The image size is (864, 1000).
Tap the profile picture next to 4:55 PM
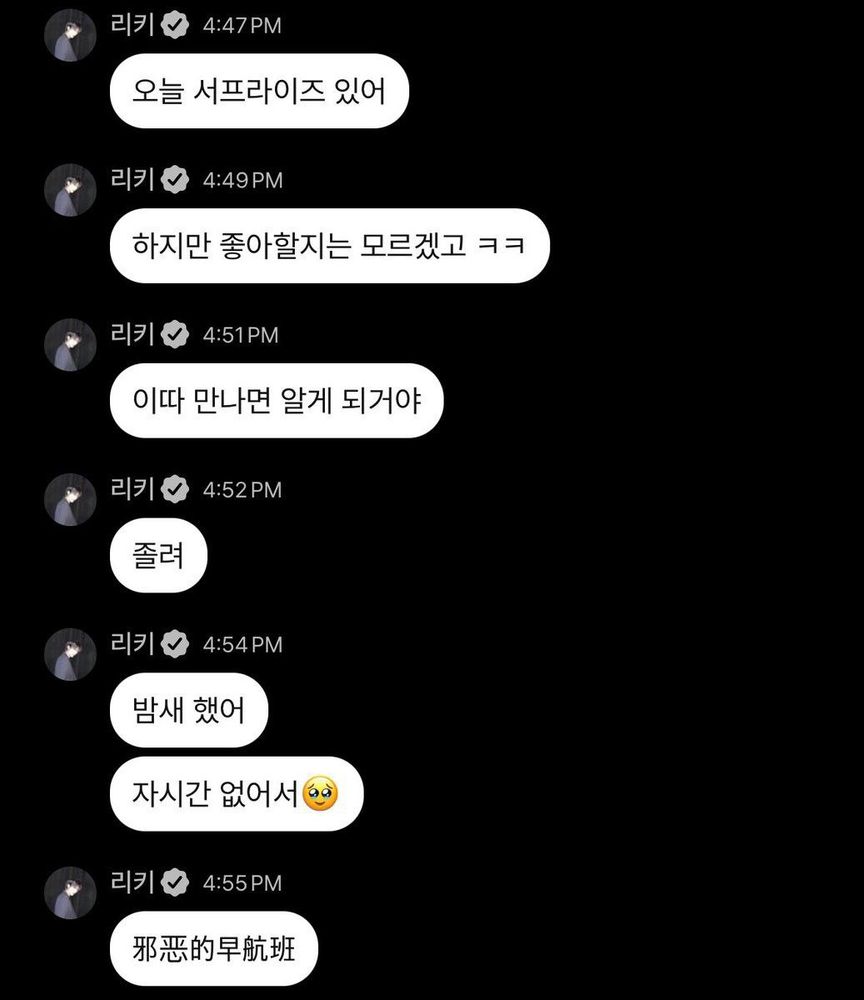70,893
